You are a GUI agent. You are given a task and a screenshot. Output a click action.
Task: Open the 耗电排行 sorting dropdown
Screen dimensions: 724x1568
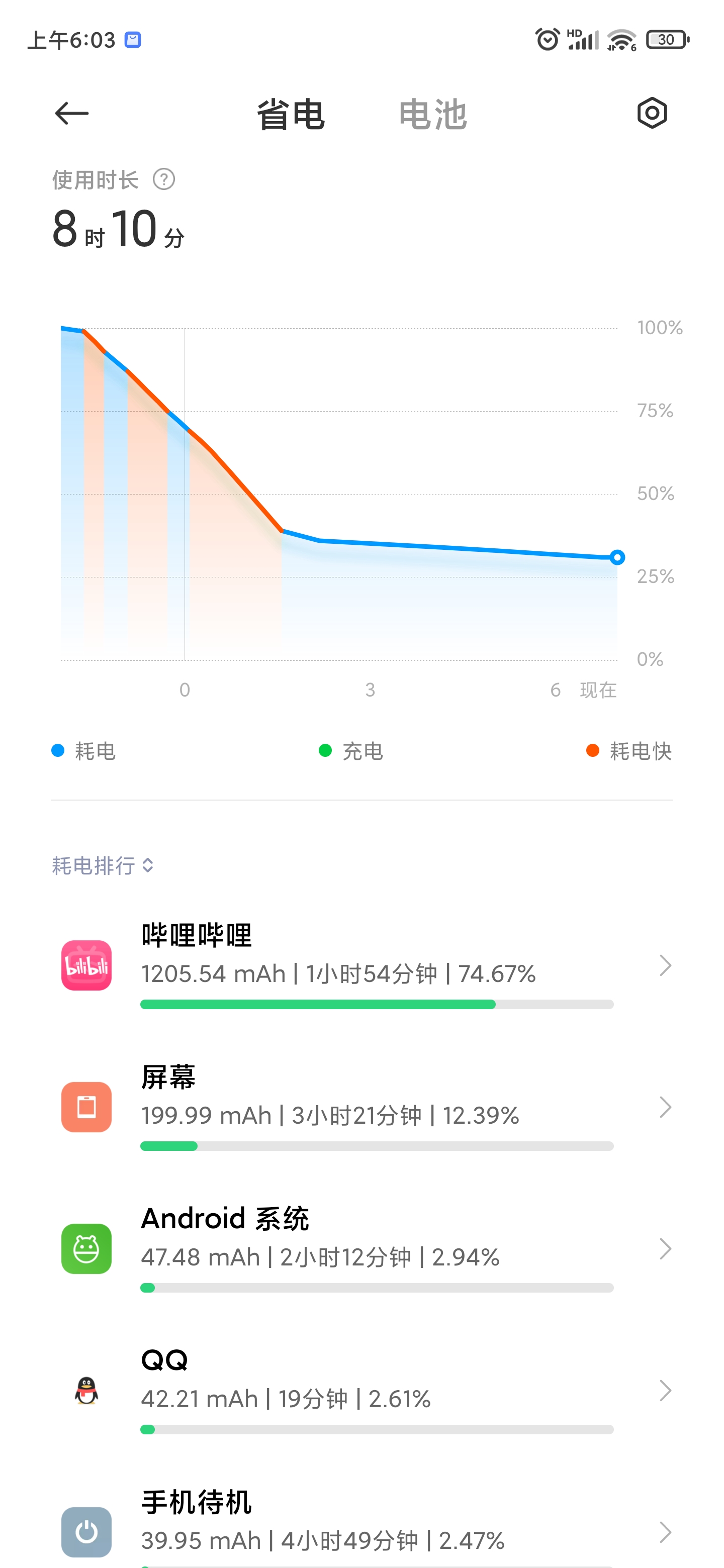pos(102,865)
